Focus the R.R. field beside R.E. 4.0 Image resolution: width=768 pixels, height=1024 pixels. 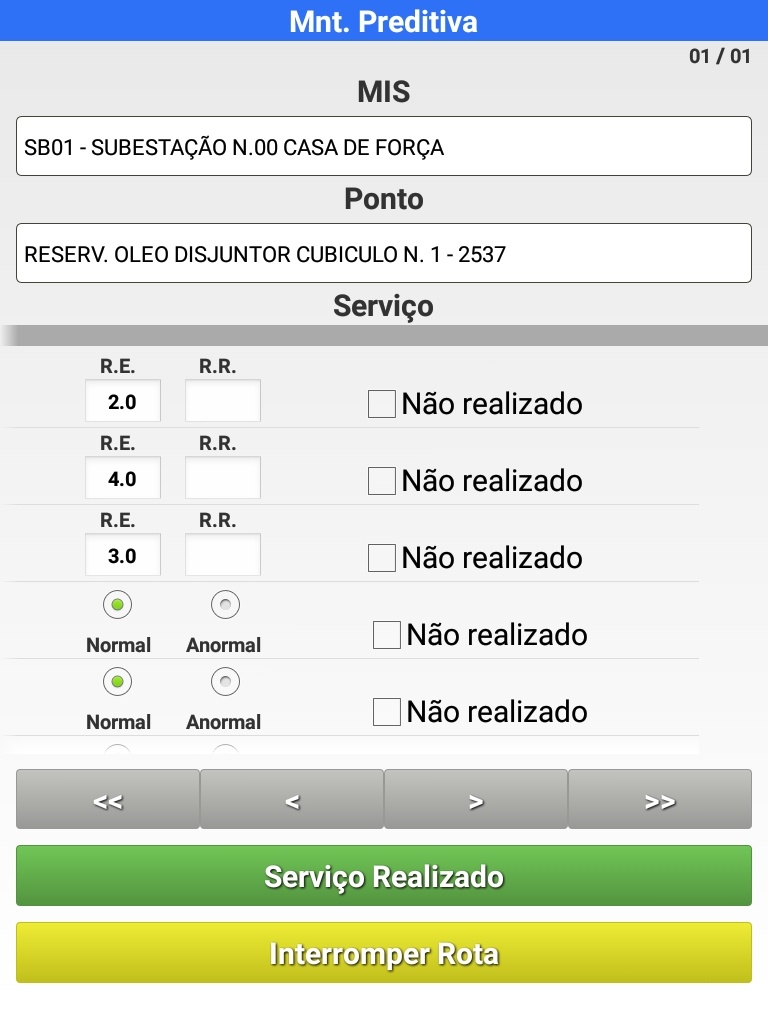(223, 479)
